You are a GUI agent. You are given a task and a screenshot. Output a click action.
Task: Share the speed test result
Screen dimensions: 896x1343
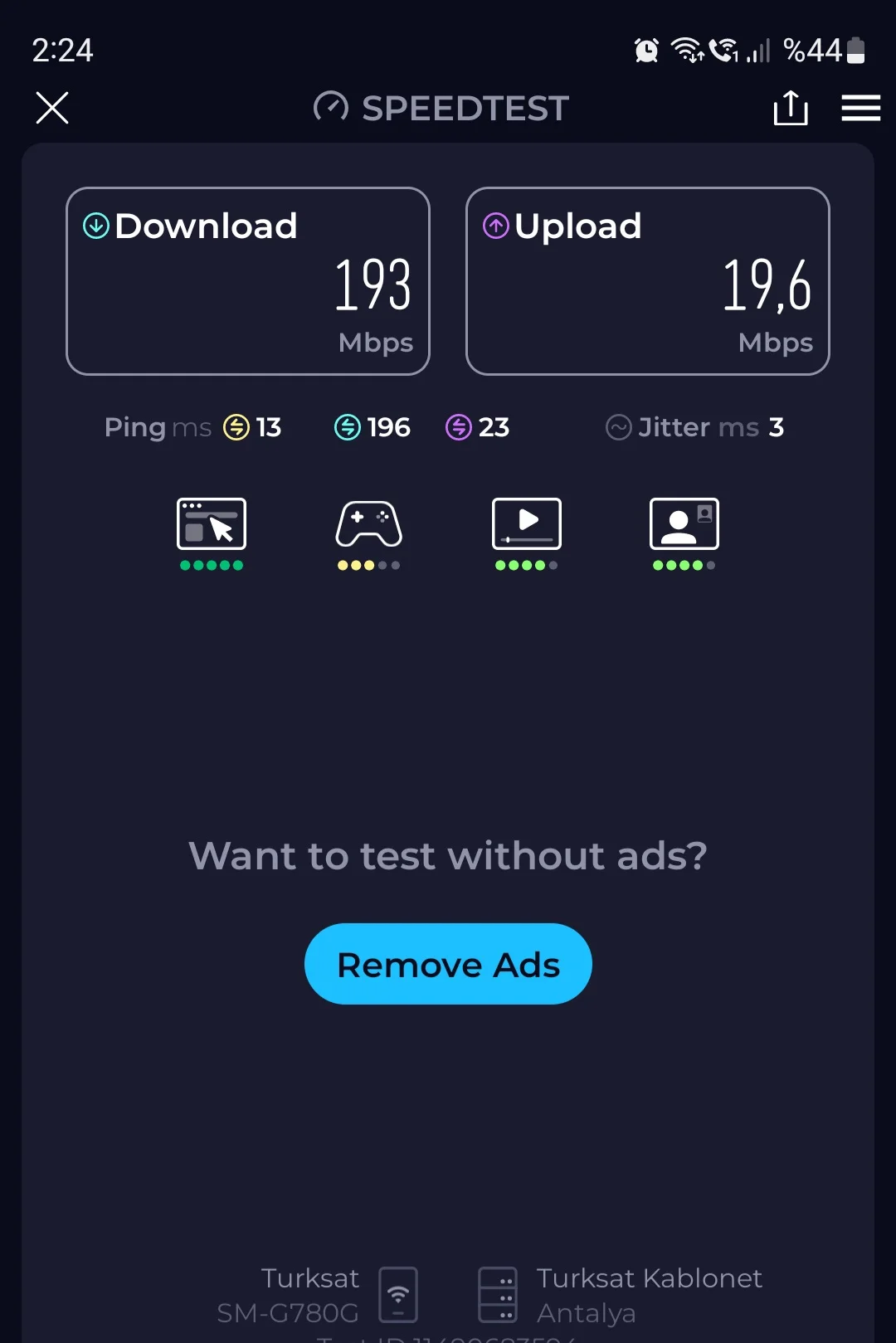(x=790, y=108)
